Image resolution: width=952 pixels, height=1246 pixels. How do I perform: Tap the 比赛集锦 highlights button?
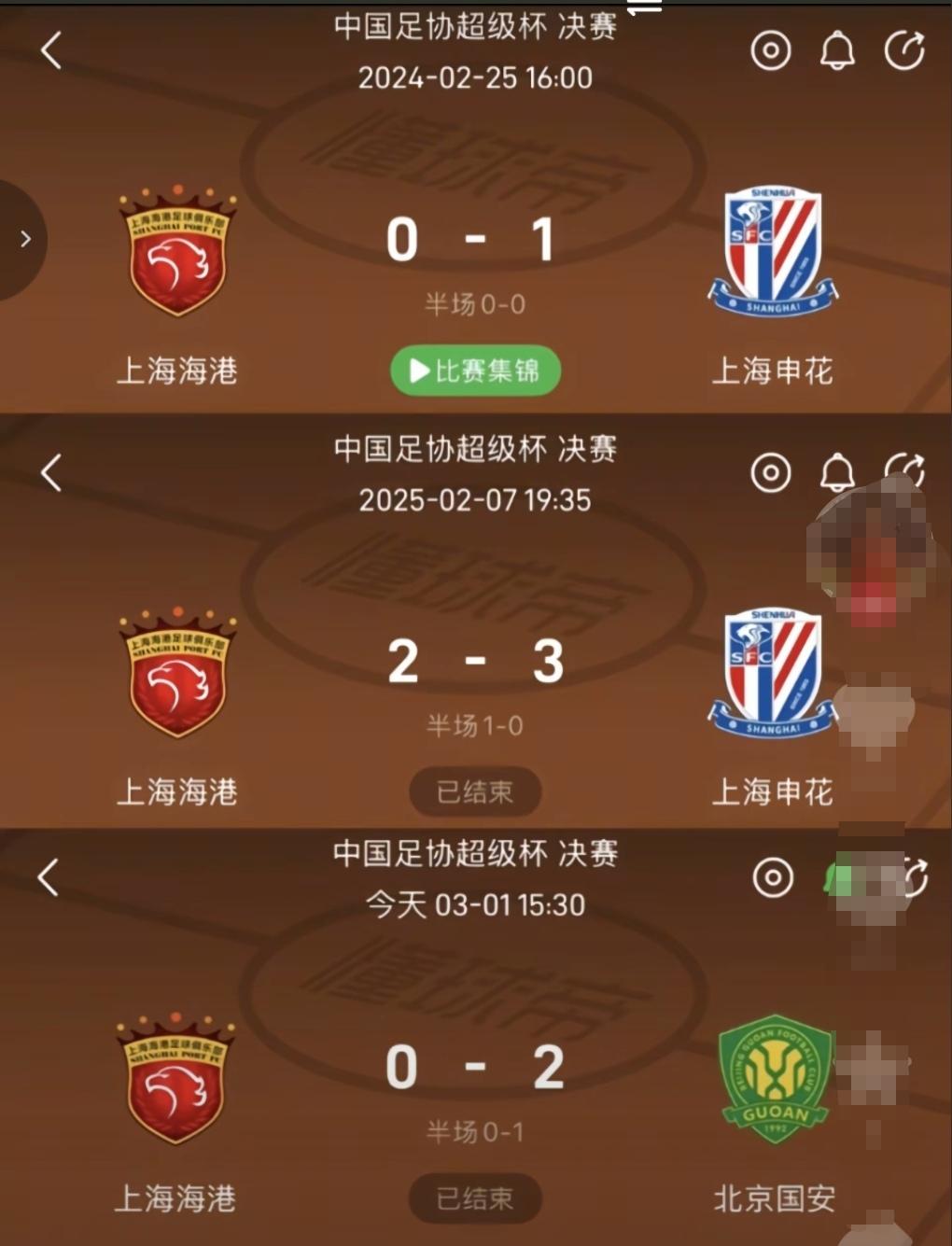pyautogui.click(x=476, y=370)
